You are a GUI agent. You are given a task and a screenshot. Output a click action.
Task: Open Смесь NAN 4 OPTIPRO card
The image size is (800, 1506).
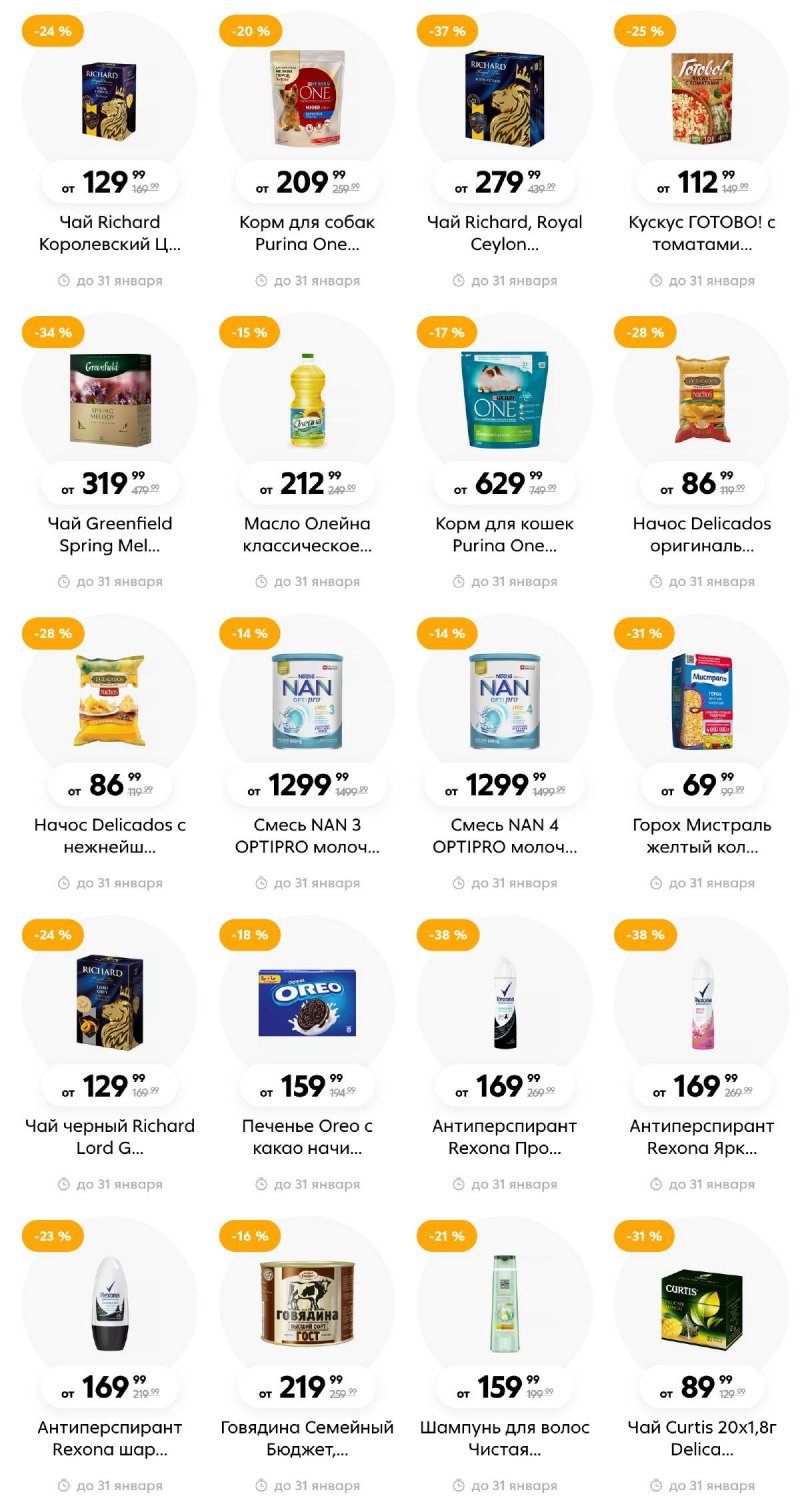tap(504, 702)
